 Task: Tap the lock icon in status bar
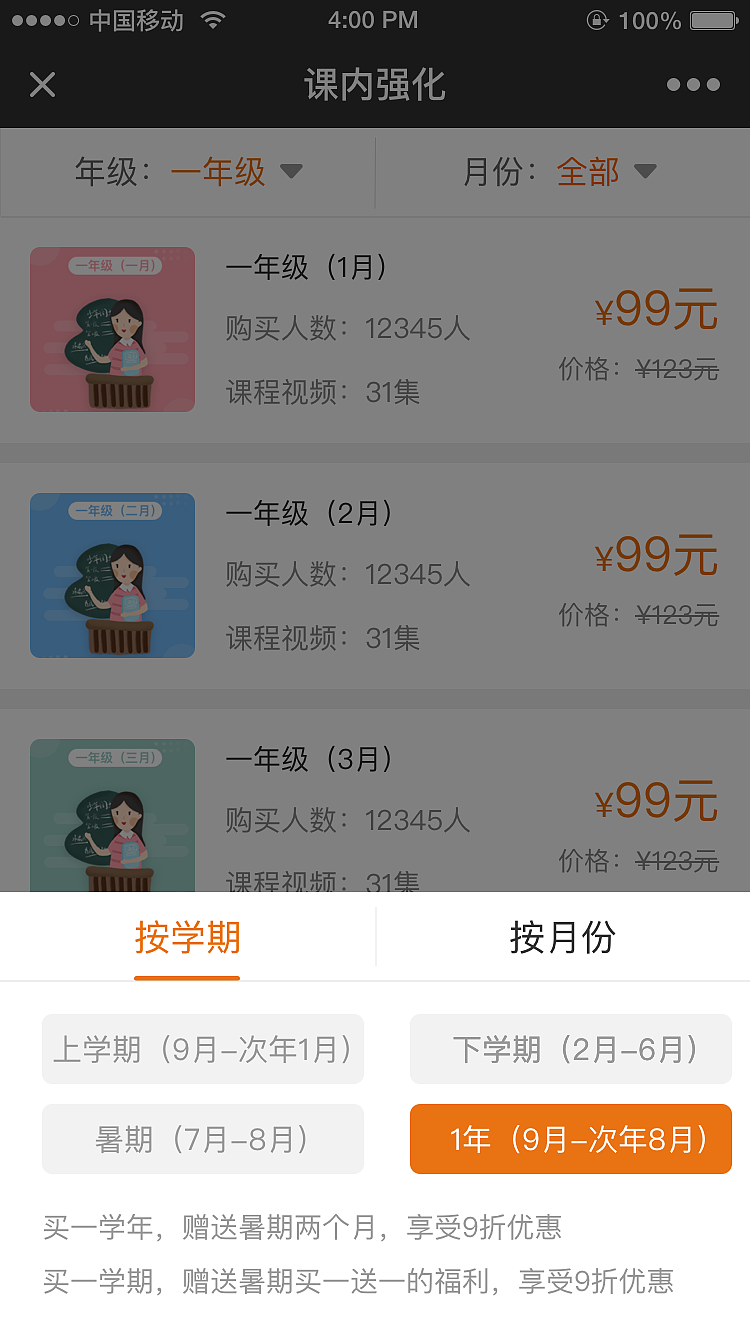point(596,18)
